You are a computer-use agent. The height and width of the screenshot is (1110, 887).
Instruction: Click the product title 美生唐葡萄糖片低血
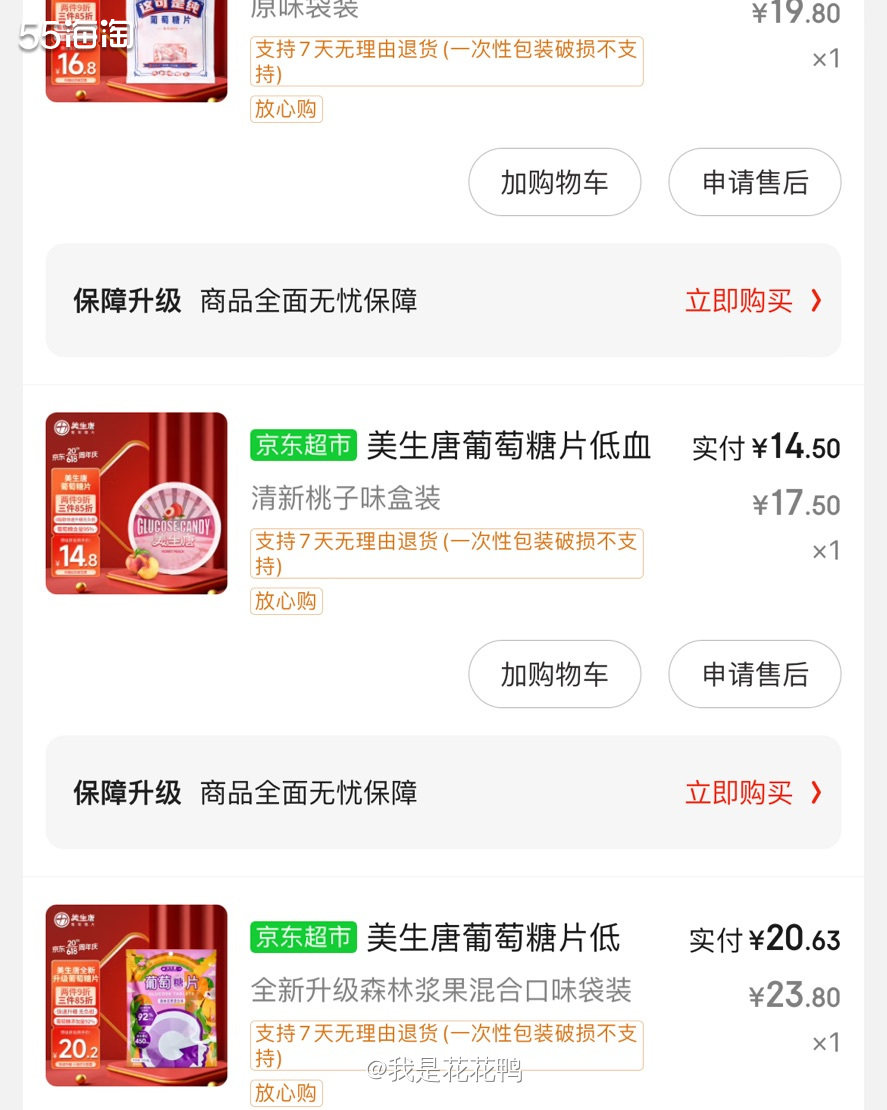[x=508, y=447]
